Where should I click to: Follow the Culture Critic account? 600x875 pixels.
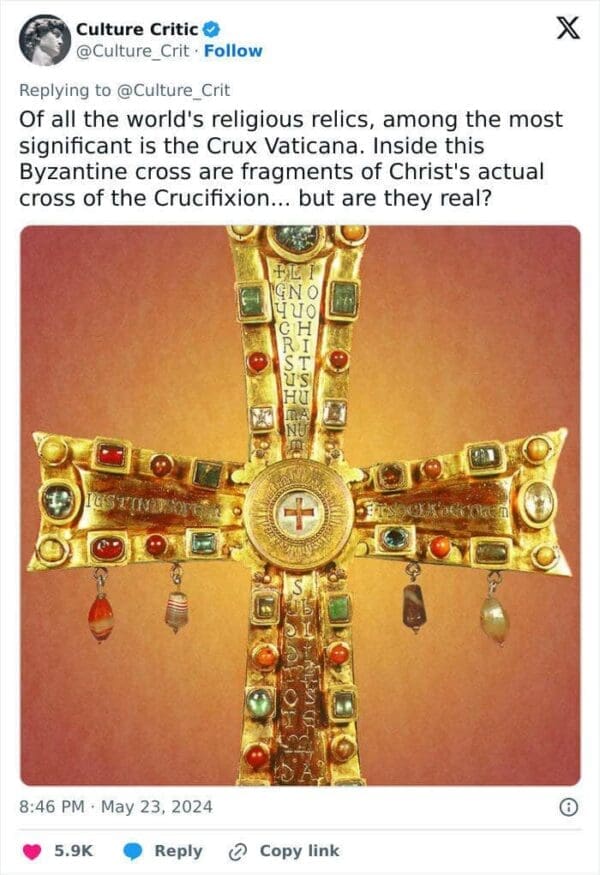233,50
